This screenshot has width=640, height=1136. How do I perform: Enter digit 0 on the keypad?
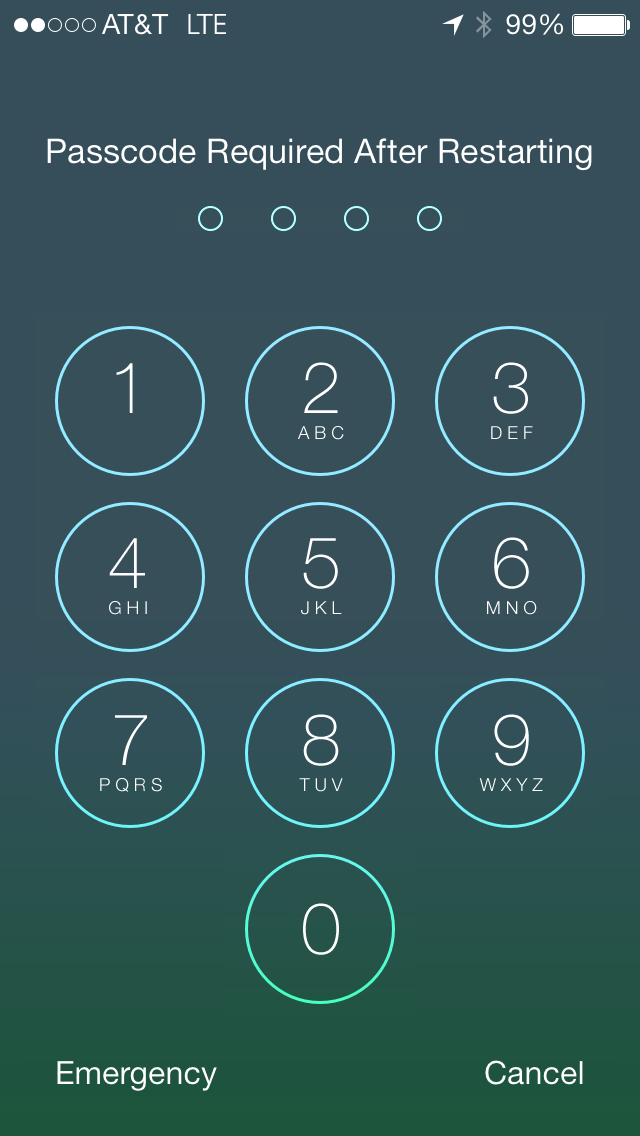click(x=320, y=929)
